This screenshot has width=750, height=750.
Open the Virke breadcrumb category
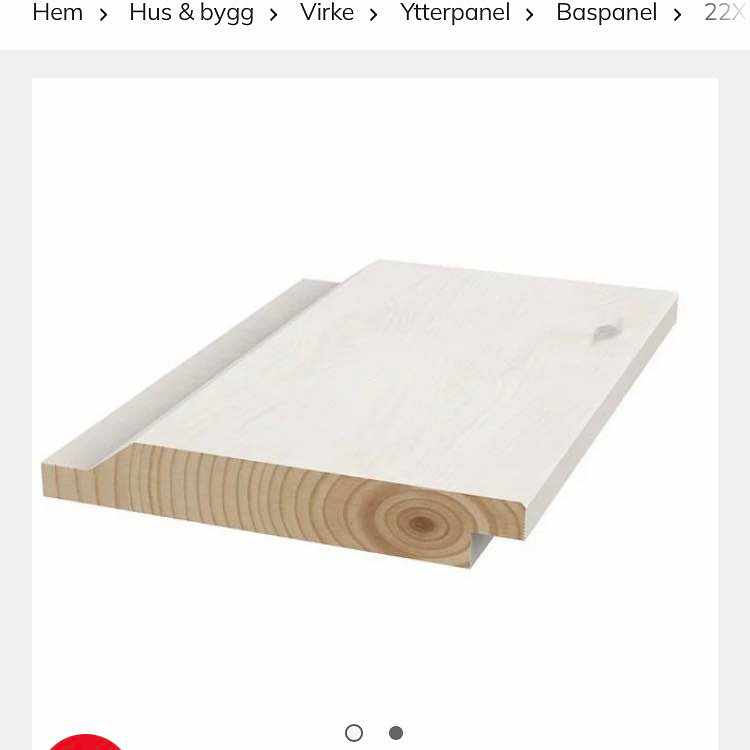click(x=327, y=13)
